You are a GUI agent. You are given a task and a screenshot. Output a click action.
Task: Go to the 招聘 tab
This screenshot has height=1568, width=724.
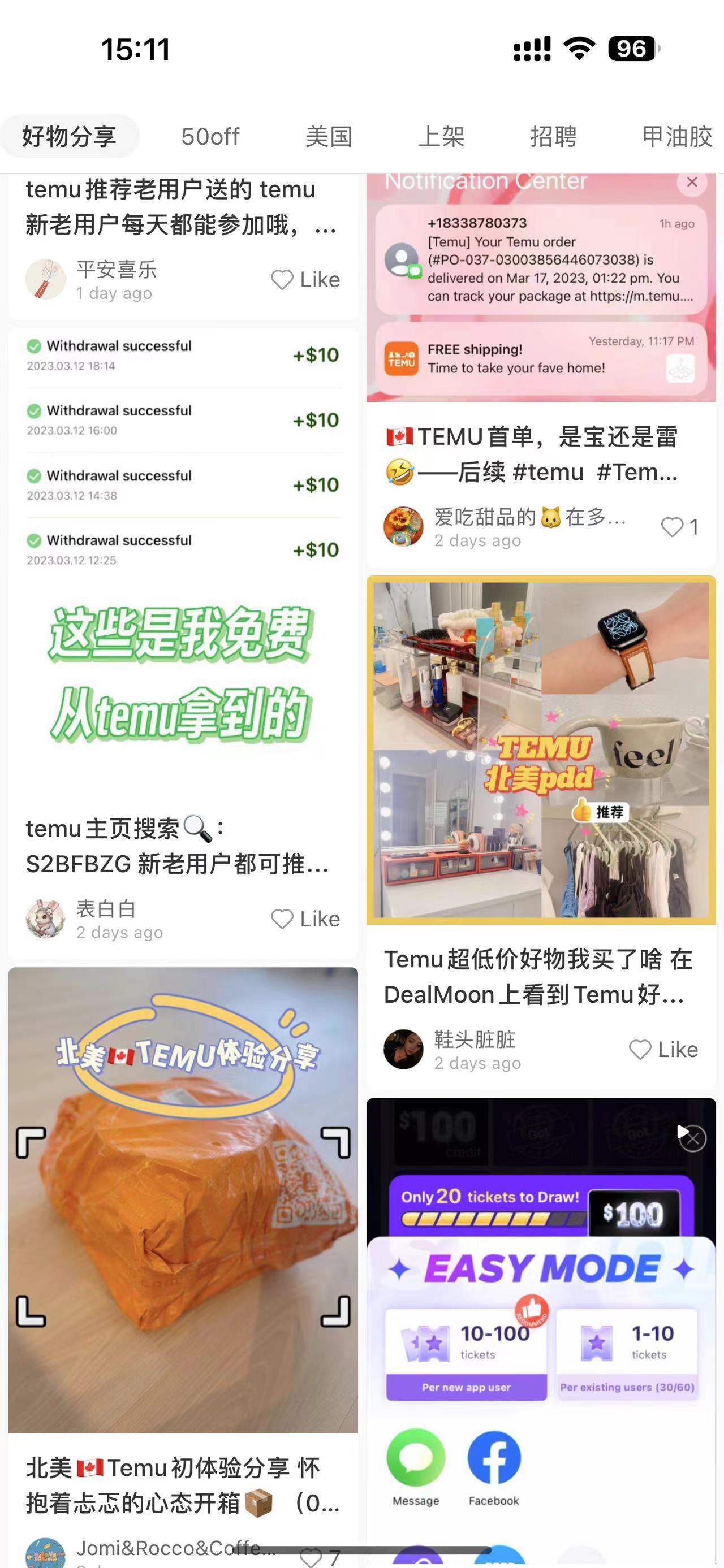(x=553, y=136)
